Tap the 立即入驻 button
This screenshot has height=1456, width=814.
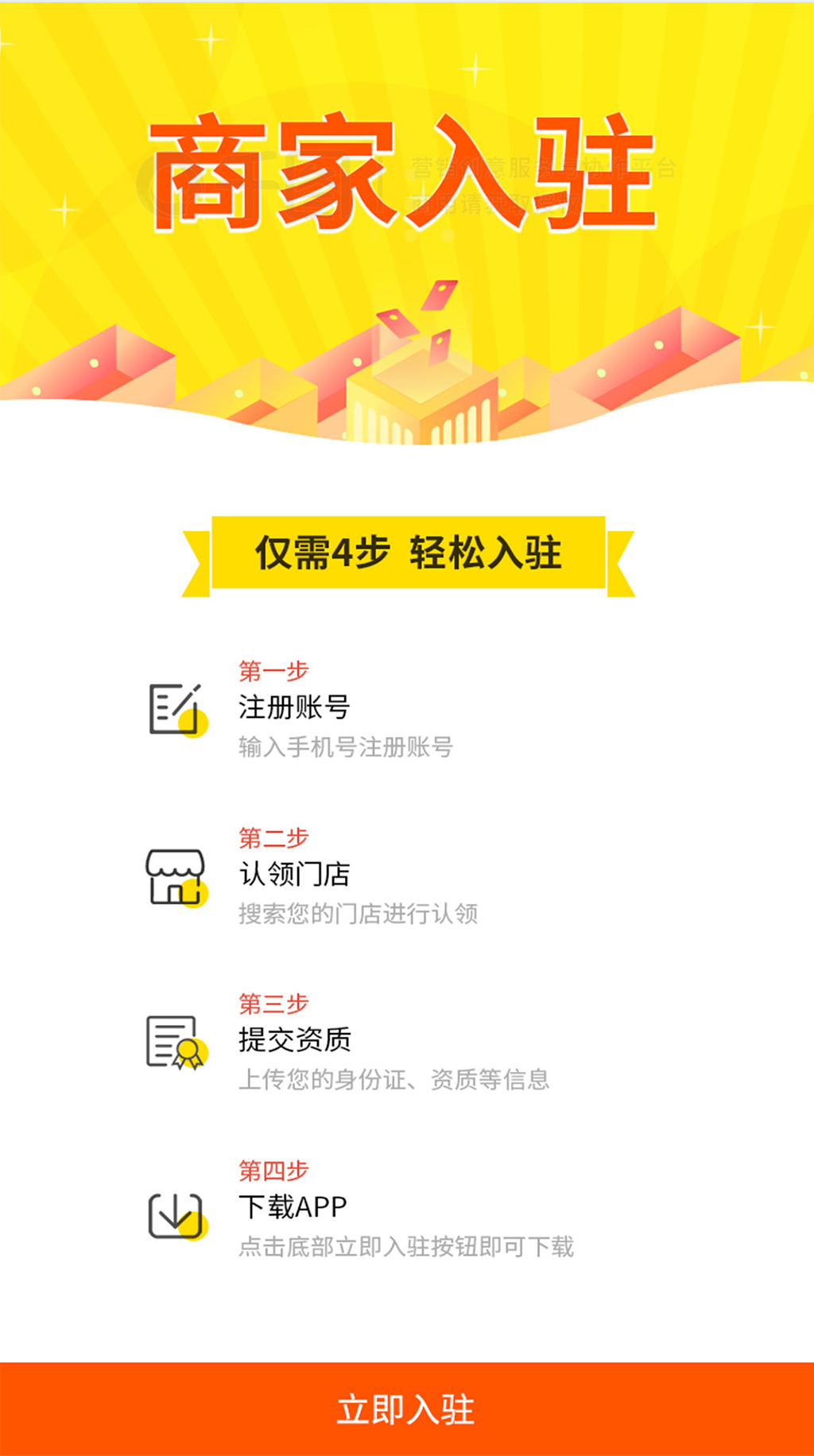pyautogui.click(x=406, y=1408)
